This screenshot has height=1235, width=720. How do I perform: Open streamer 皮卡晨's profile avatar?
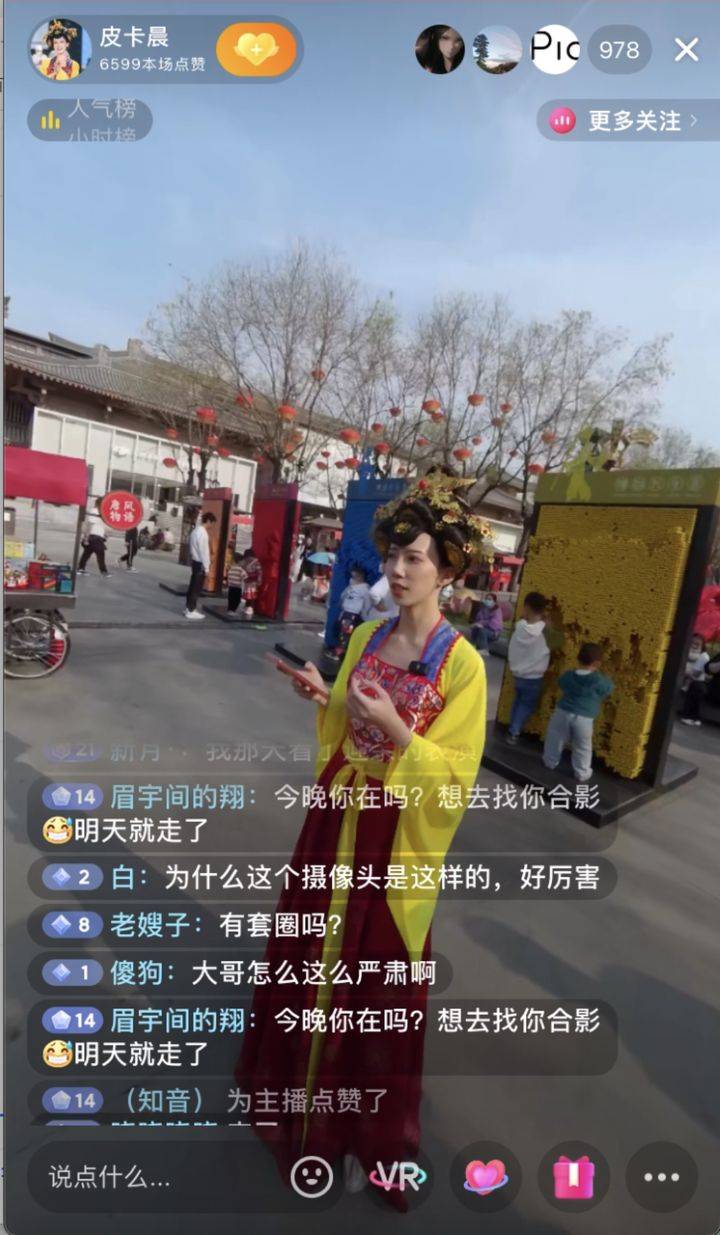pos(61,49)
